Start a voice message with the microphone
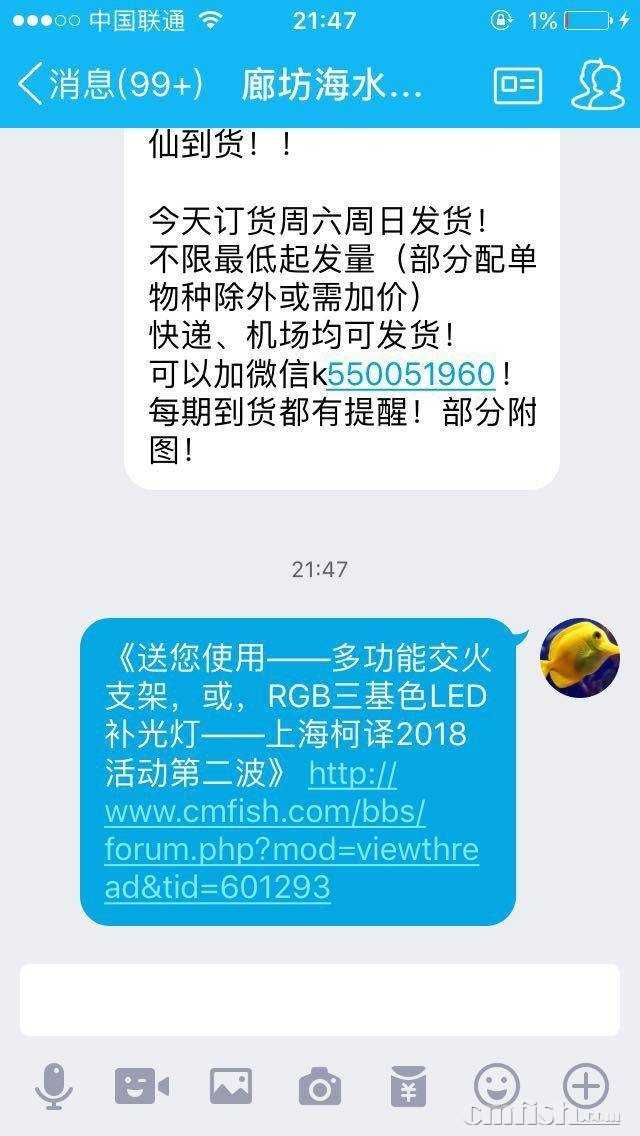640x1136 pixels. (54, 1086)
